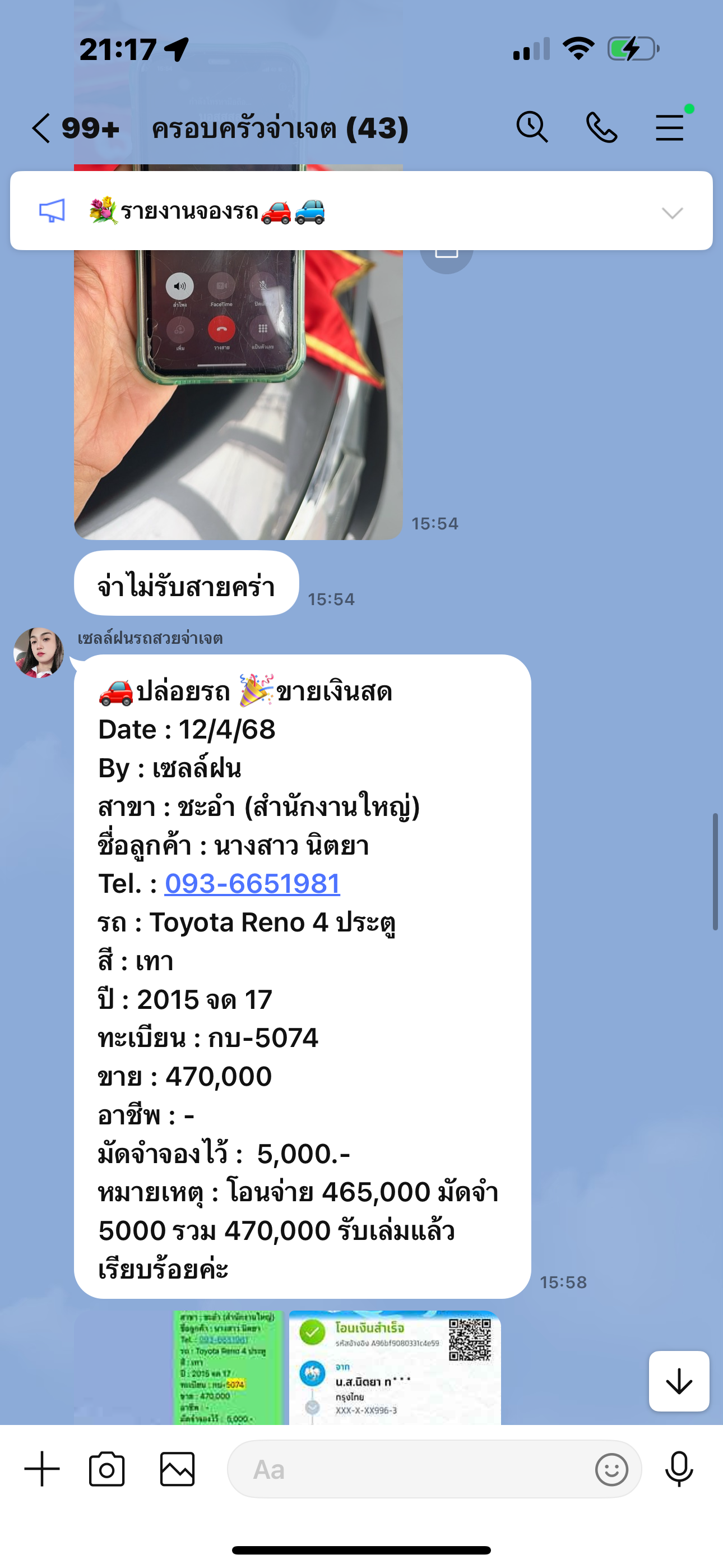Screen dimensions: 723x1568
Task: Start a group voice call
Action: tap(601, 128)
